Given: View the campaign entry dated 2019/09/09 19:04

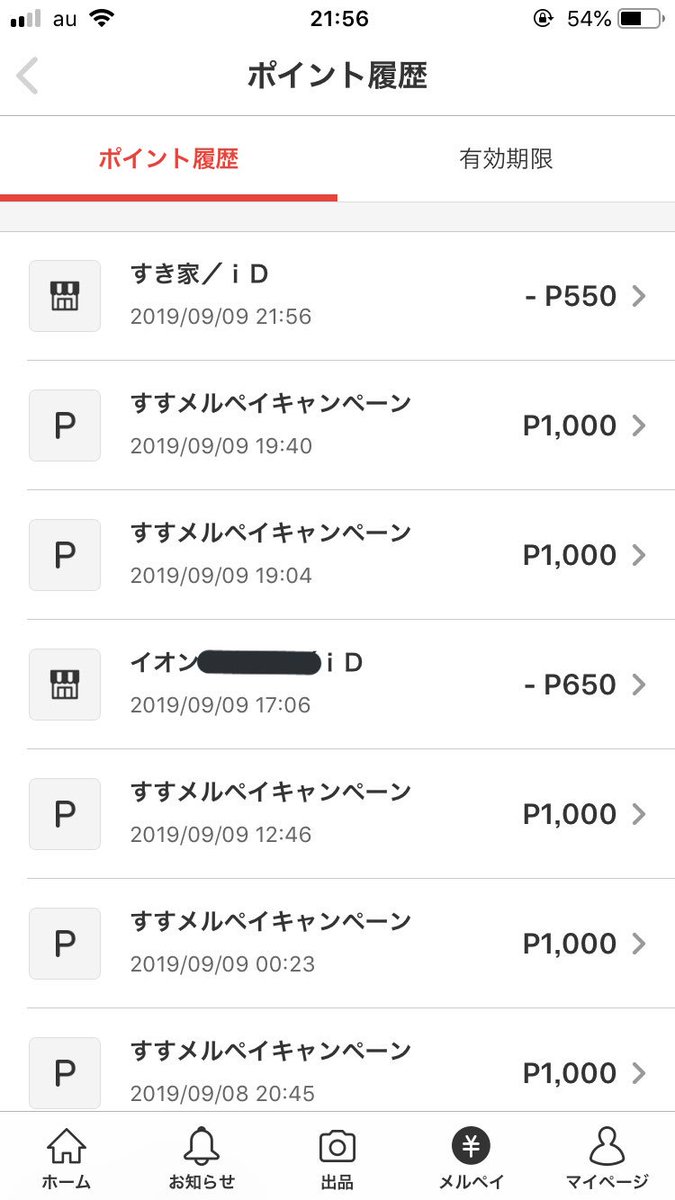Looking at the screenshot, I should pos(337,554).
